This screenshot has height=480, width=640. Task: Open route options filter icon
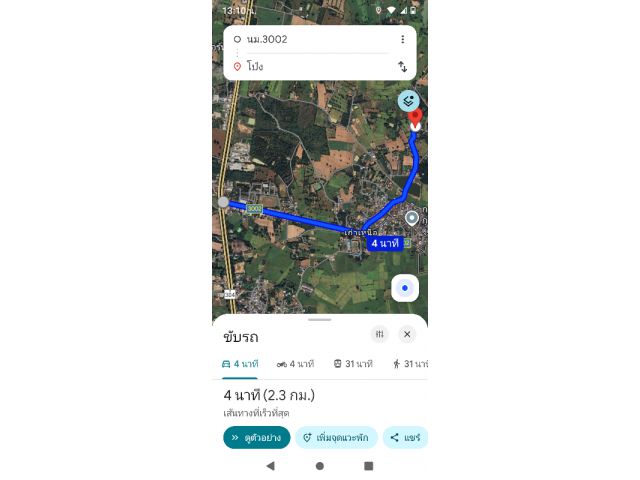379,334
